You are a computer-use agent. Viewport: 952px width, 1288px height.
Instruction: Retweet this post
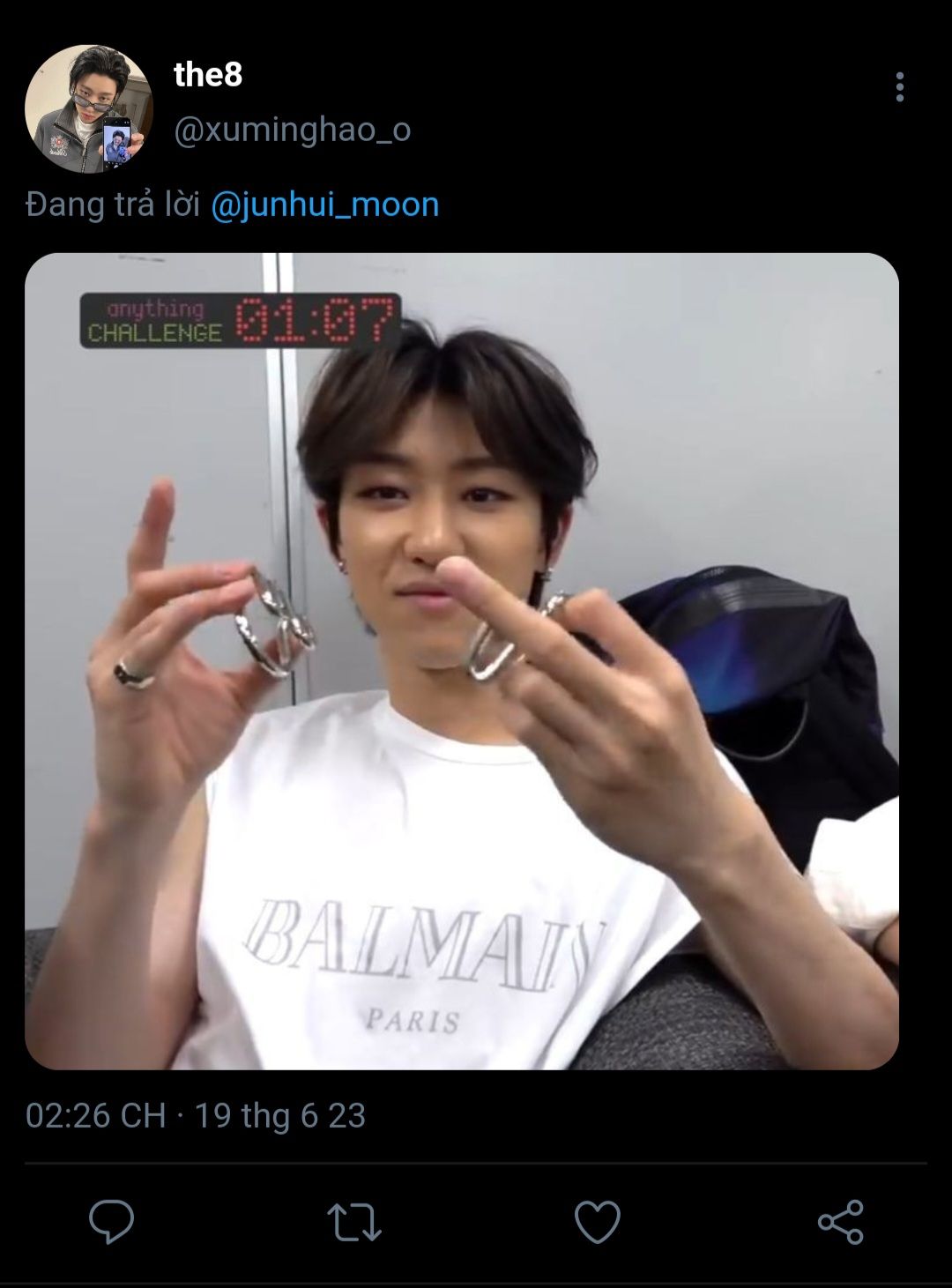tap(353, 1222)
